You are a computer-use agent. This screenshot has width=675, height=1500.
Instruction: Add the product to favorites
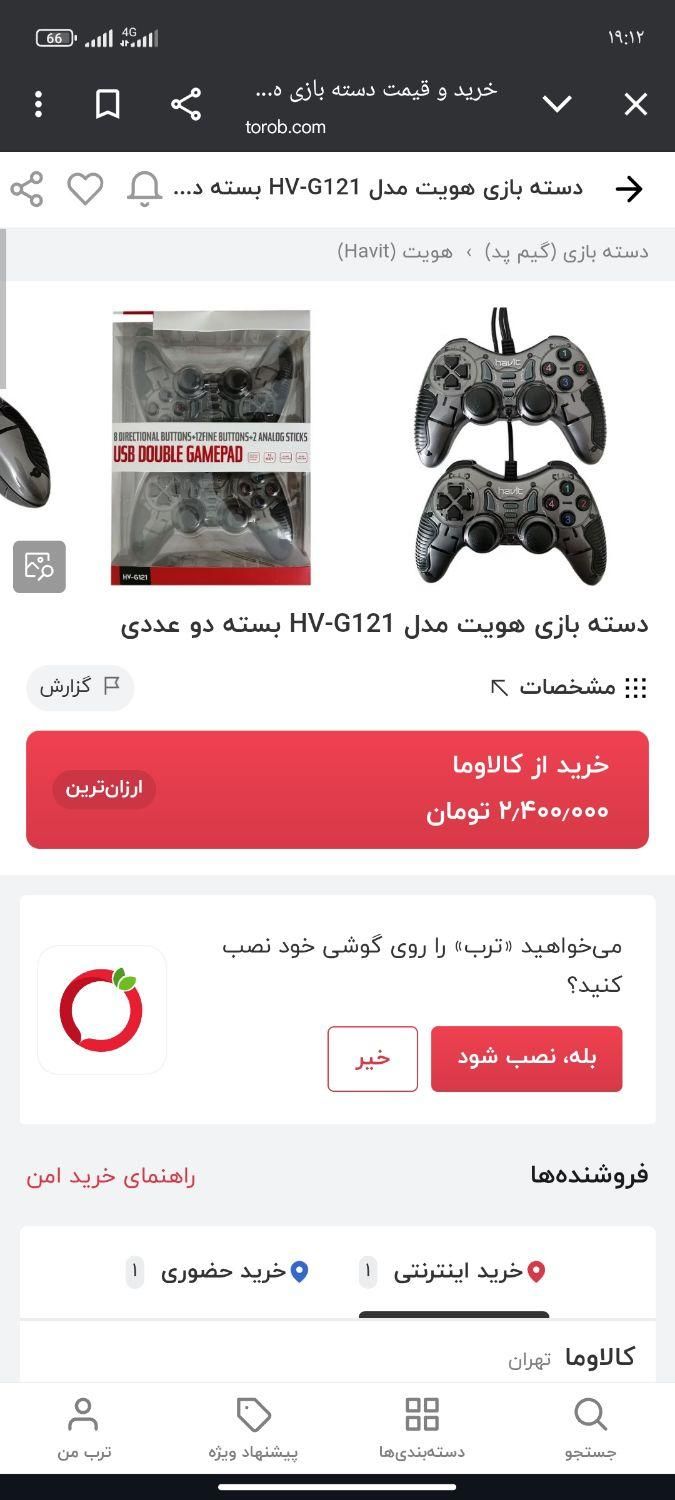(85, 188)
